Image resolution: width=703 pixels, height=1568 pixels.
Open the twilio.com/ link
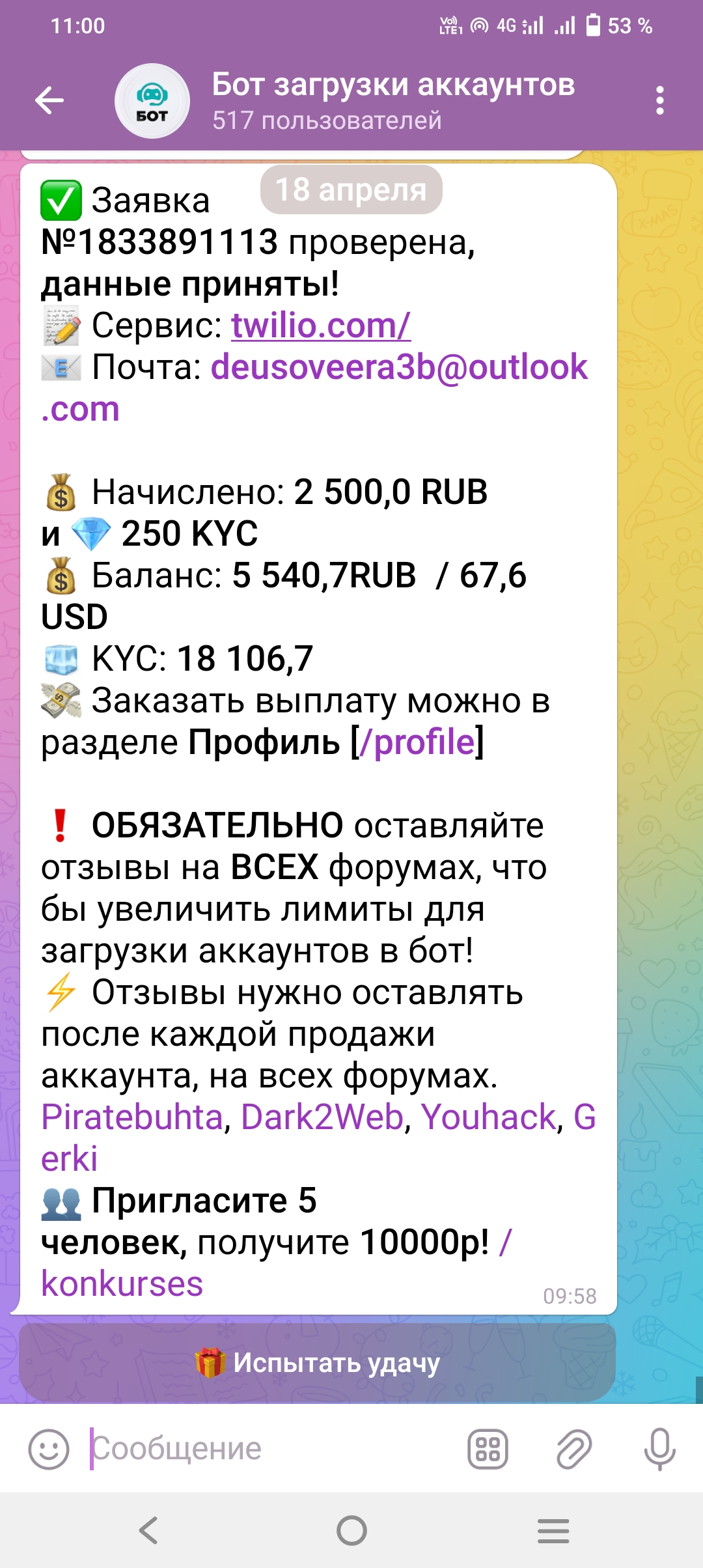click(x=321, y=325)
